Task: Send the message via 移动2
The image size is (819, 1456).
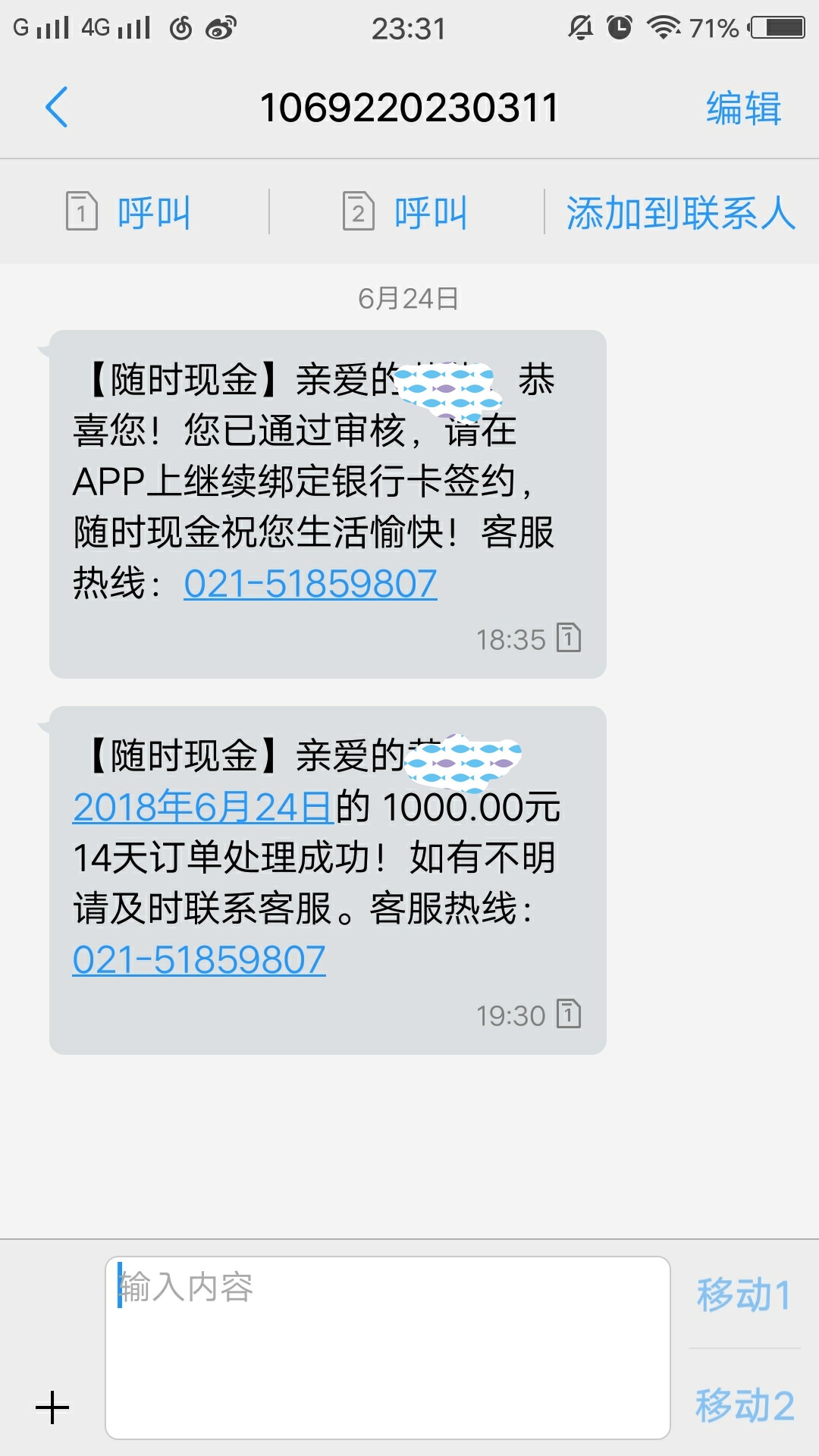Action: click(x=744, y=1405)
